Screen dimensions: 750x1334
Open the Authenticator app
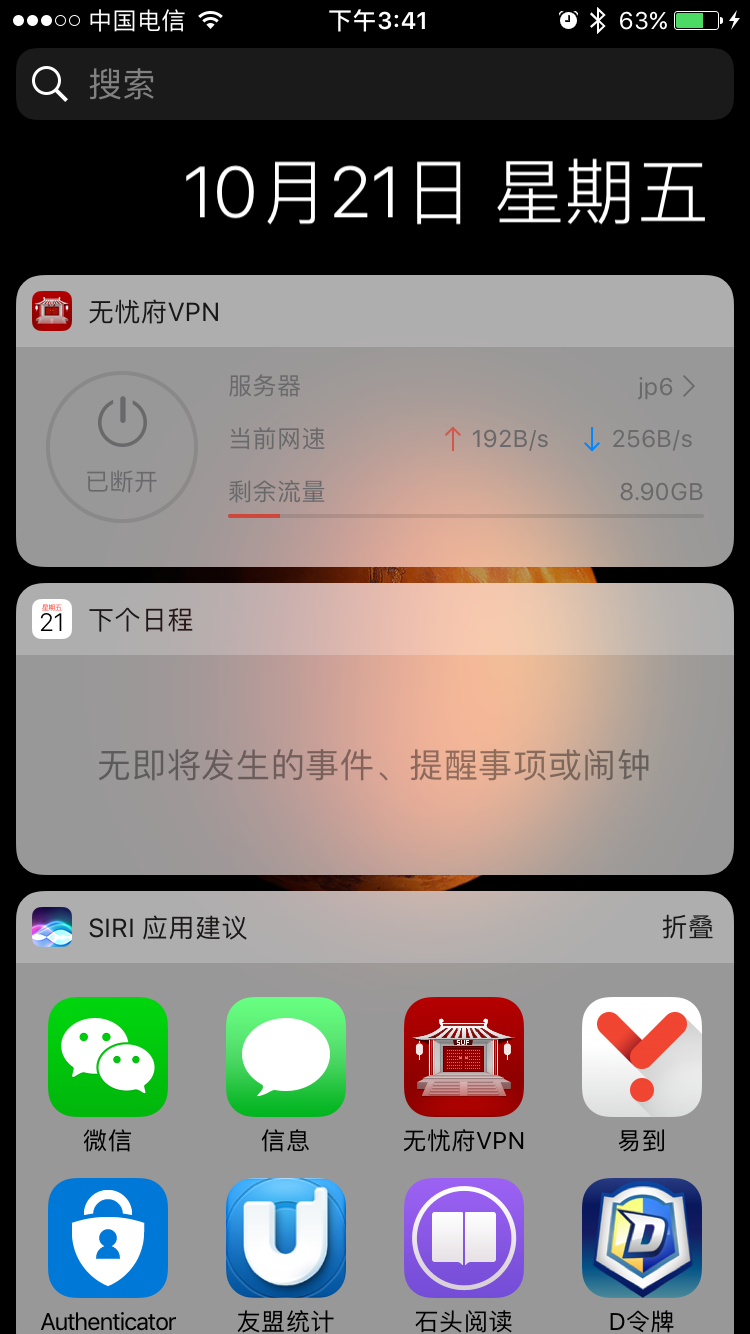[x=108, y=1238]
